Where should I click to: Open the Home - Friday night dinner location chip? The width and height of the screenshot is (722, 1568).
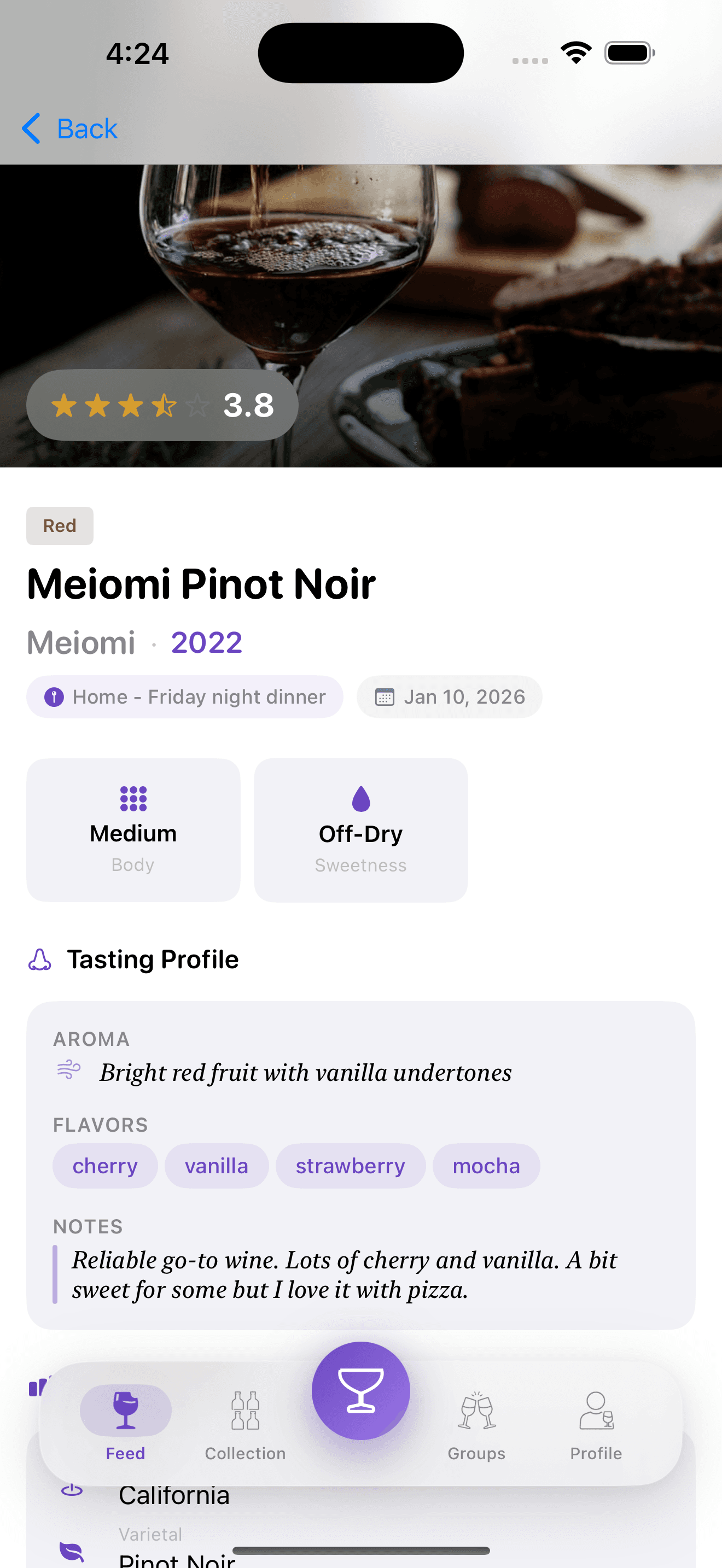tap(184, 697)
